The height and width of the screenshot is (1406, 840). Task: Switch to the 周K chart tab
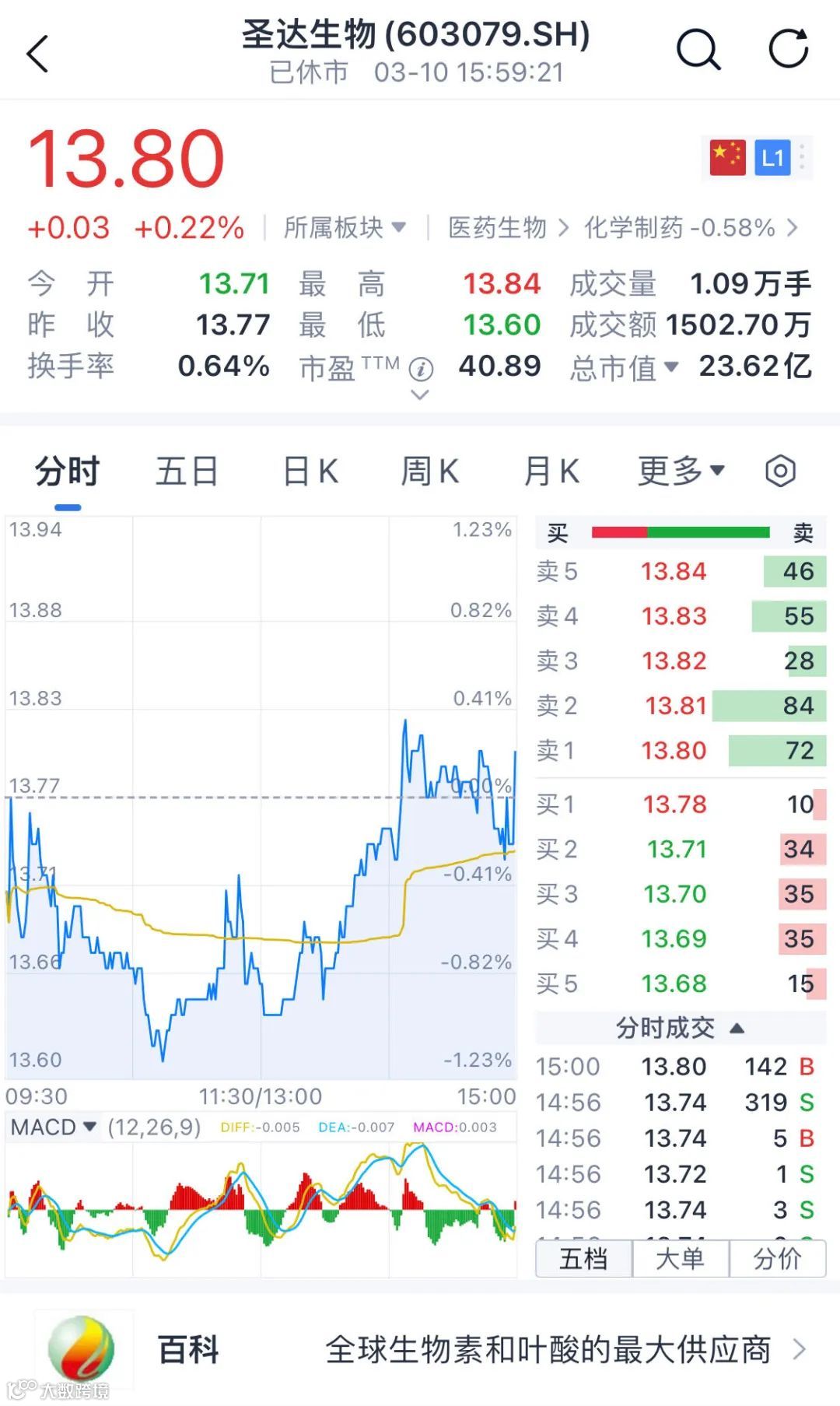430,472
